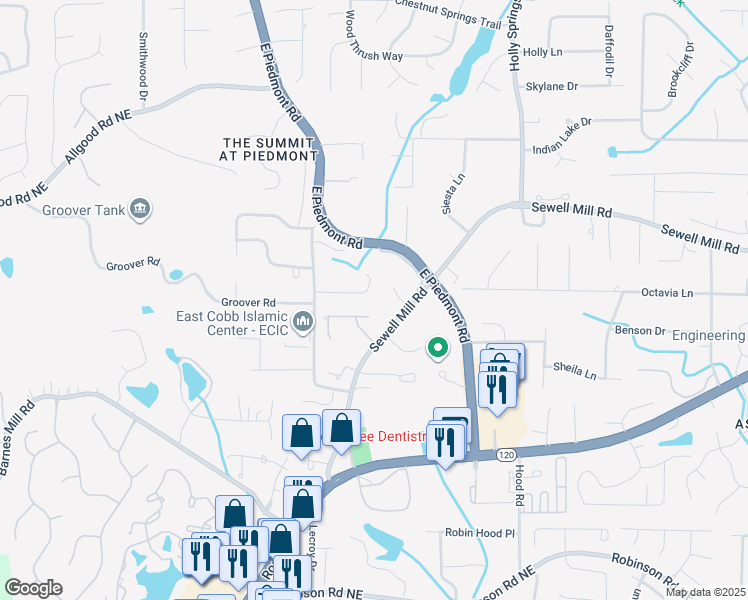Select the East Cobb Islamic Center marker

tap(305, 323)
